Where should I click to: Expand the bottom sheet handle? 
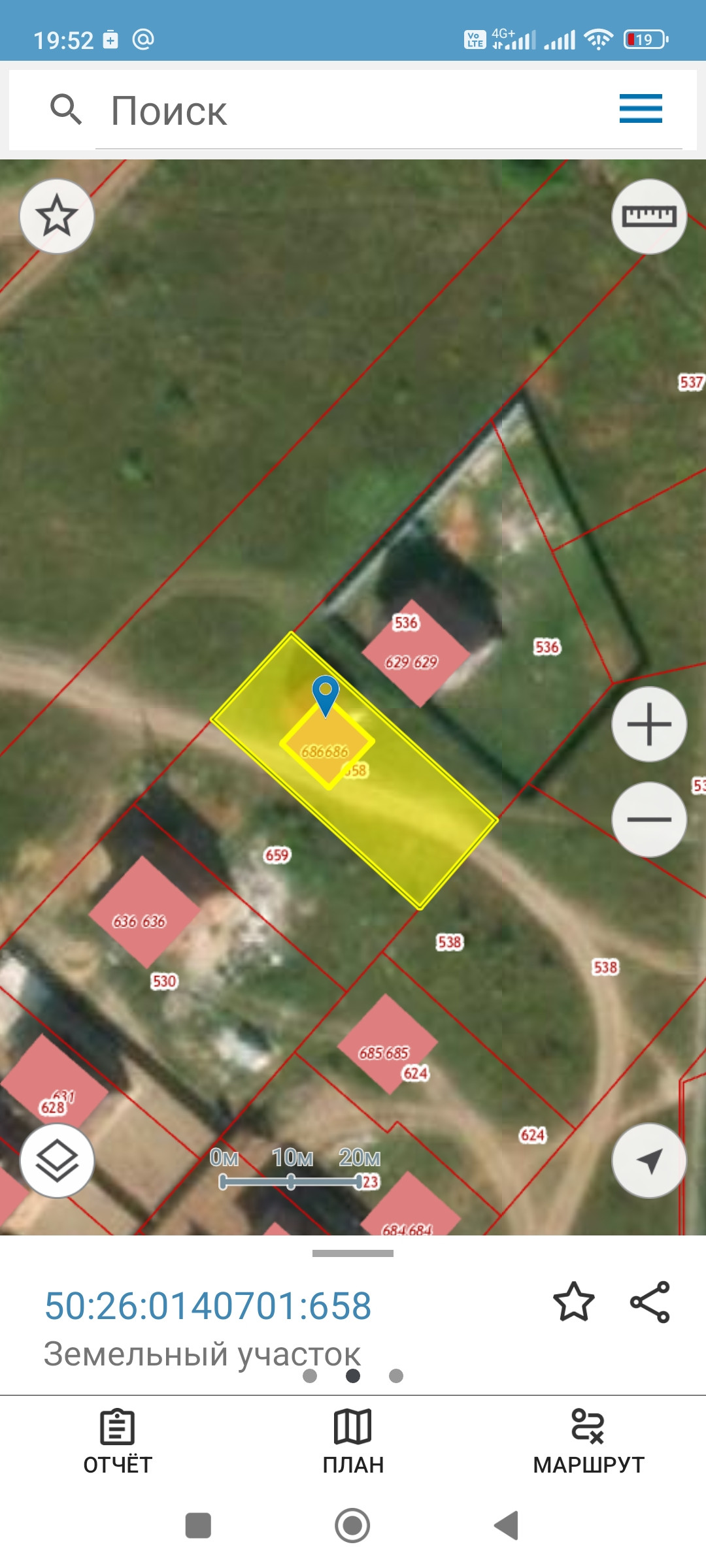tap(353, 1253)
